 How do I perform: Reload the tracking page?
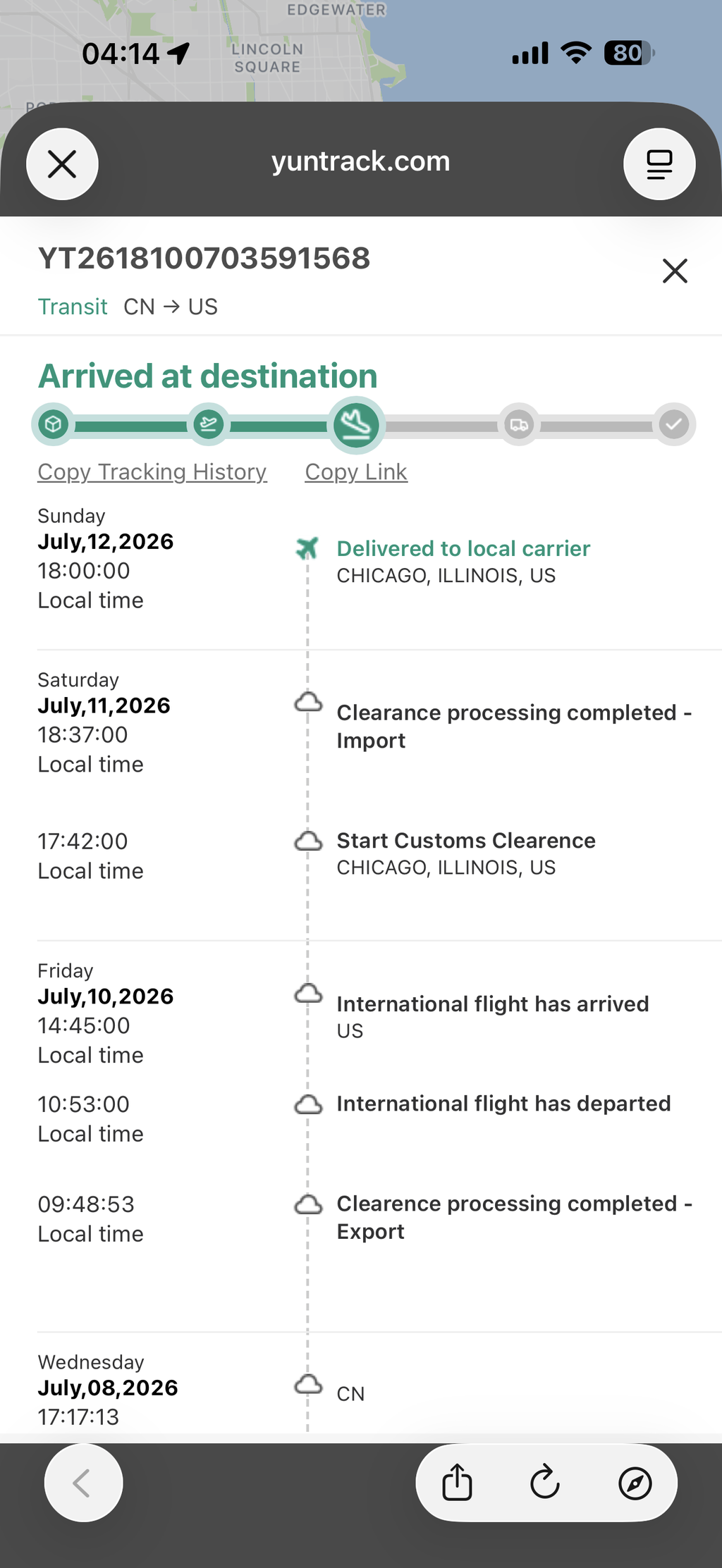click(545, 1483)
